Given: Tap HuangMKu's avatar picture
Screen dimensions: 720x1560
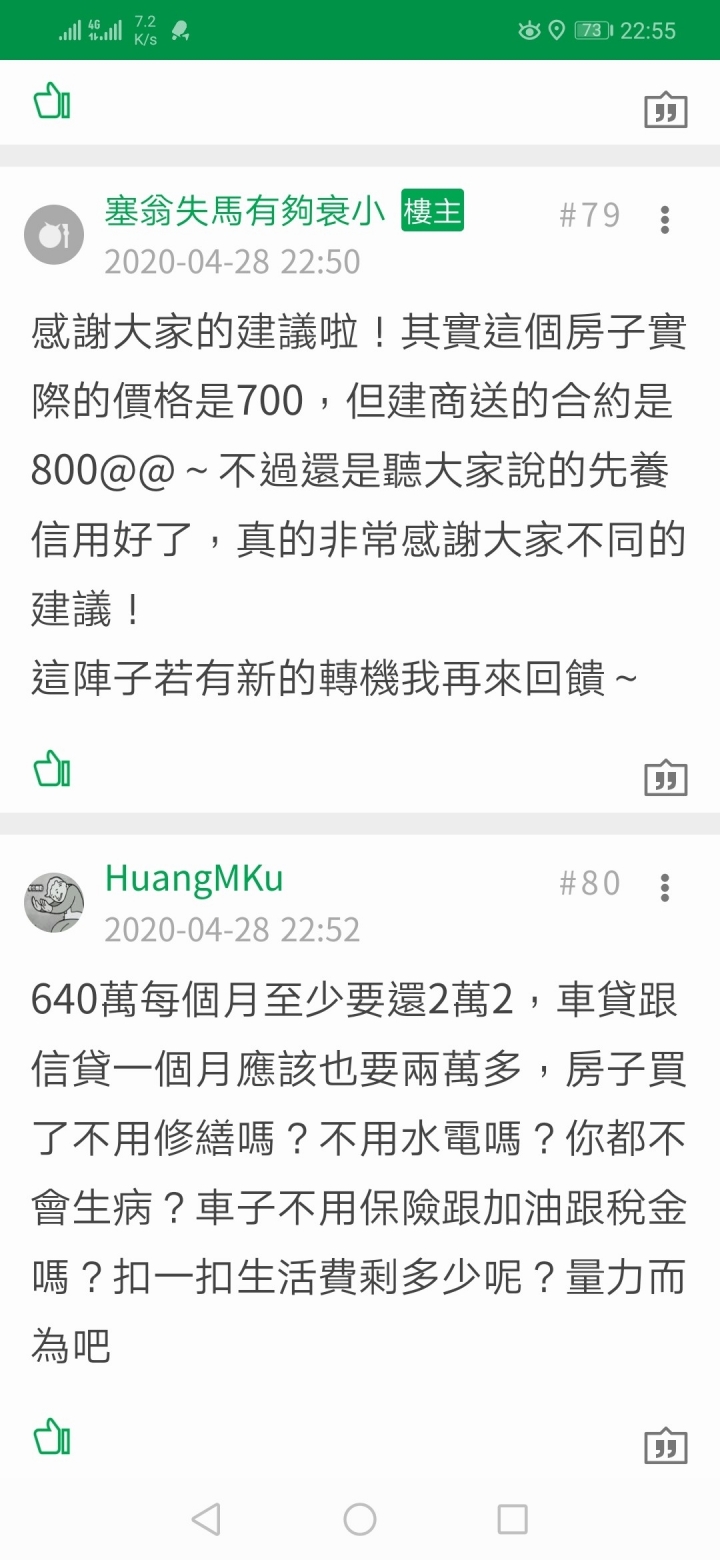Looking at the screenshot, I should (54, 902).
